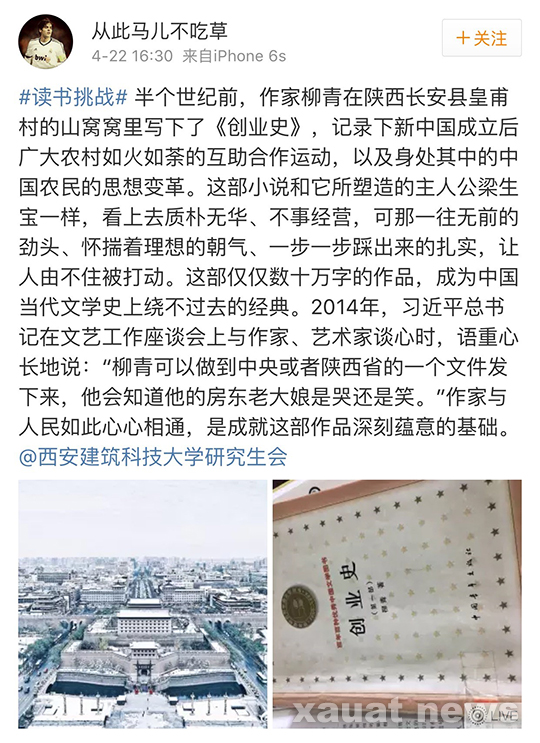The image size is (540, 743).
Task: View the 创业史 book cover photo
Action: (x=397, y=604)
